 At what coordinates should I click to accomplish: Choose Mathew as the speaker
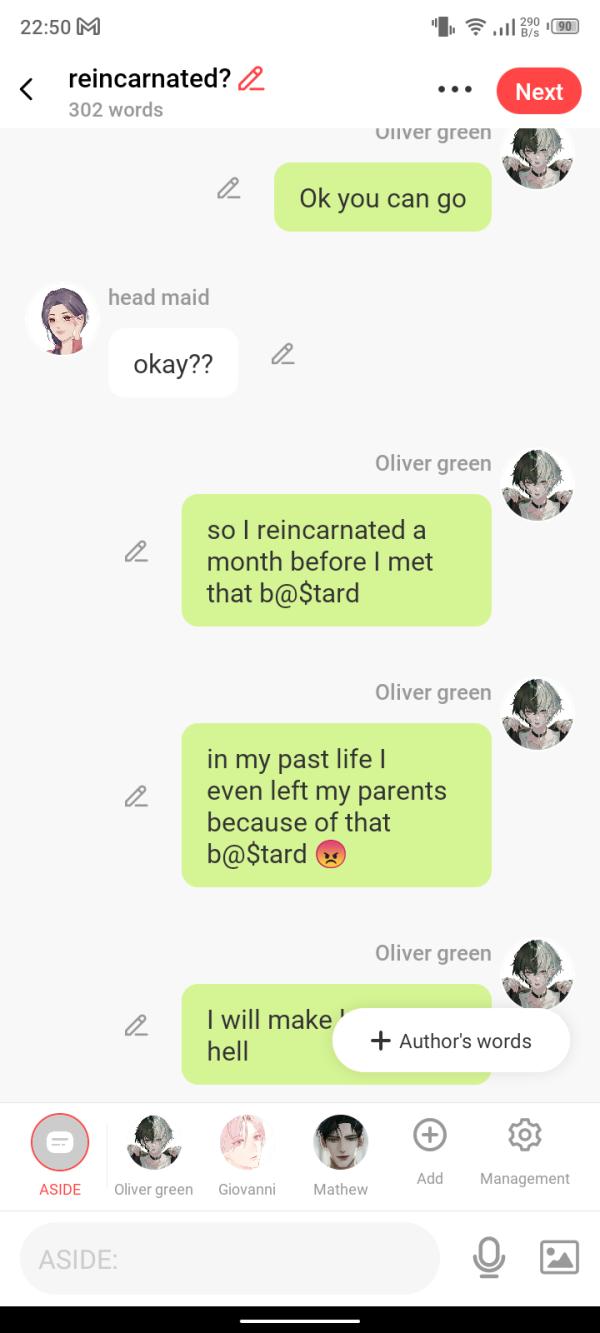click(340, 1143)
